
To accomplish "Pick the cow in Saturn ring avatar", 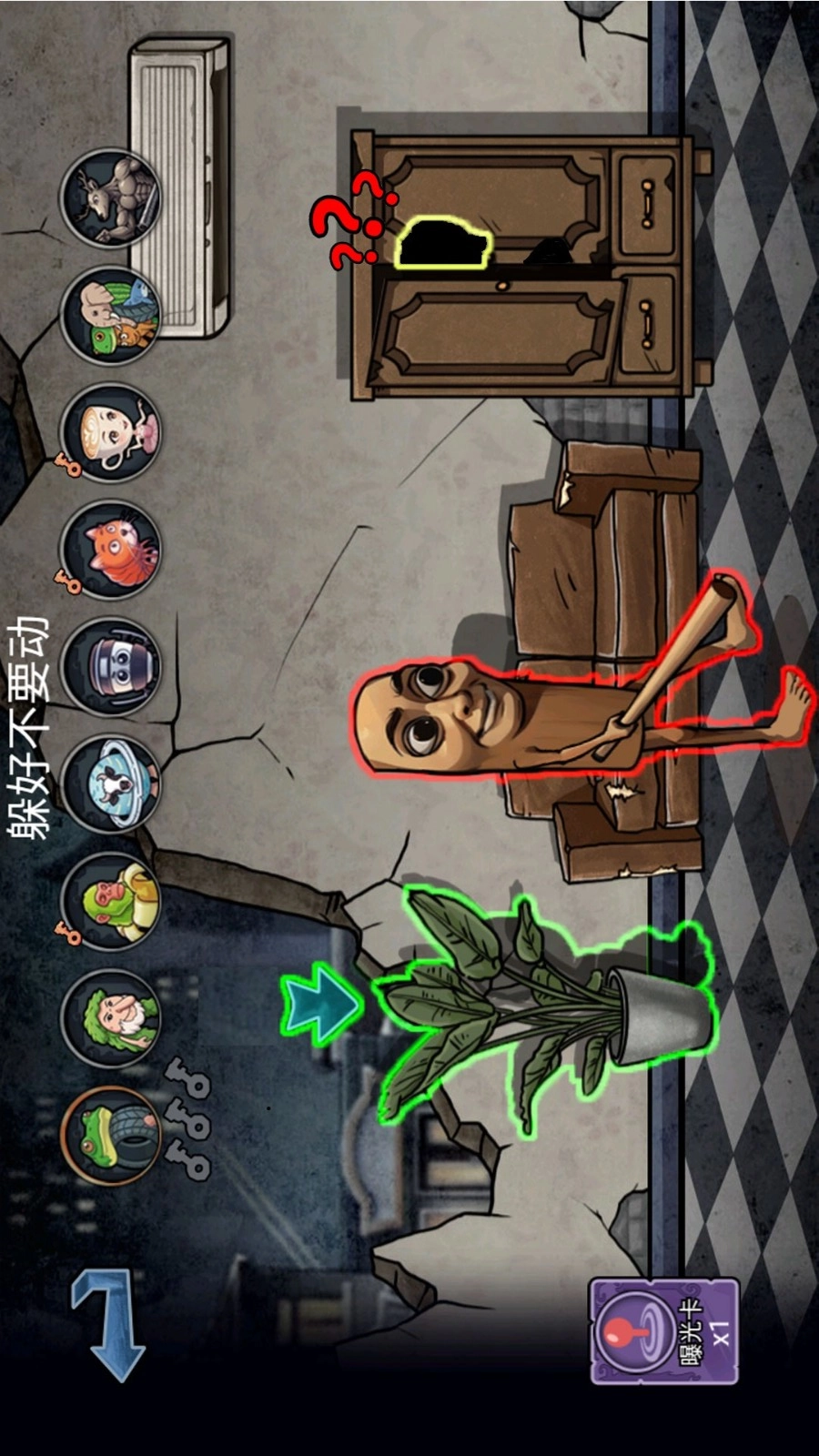I will (111, 784).
